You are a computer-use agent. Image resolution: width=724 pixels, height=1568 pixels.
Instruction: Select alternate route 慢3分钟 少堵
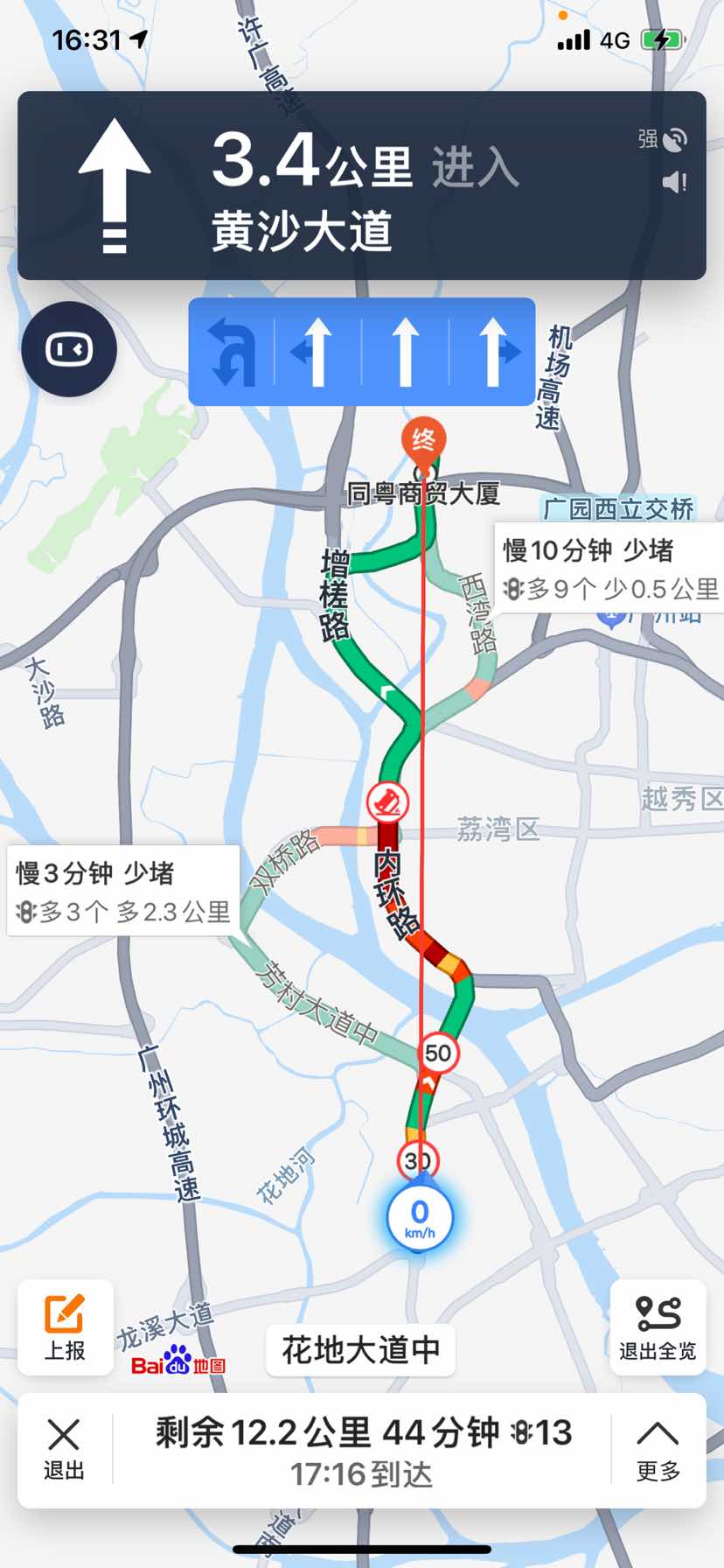(123, 891)
